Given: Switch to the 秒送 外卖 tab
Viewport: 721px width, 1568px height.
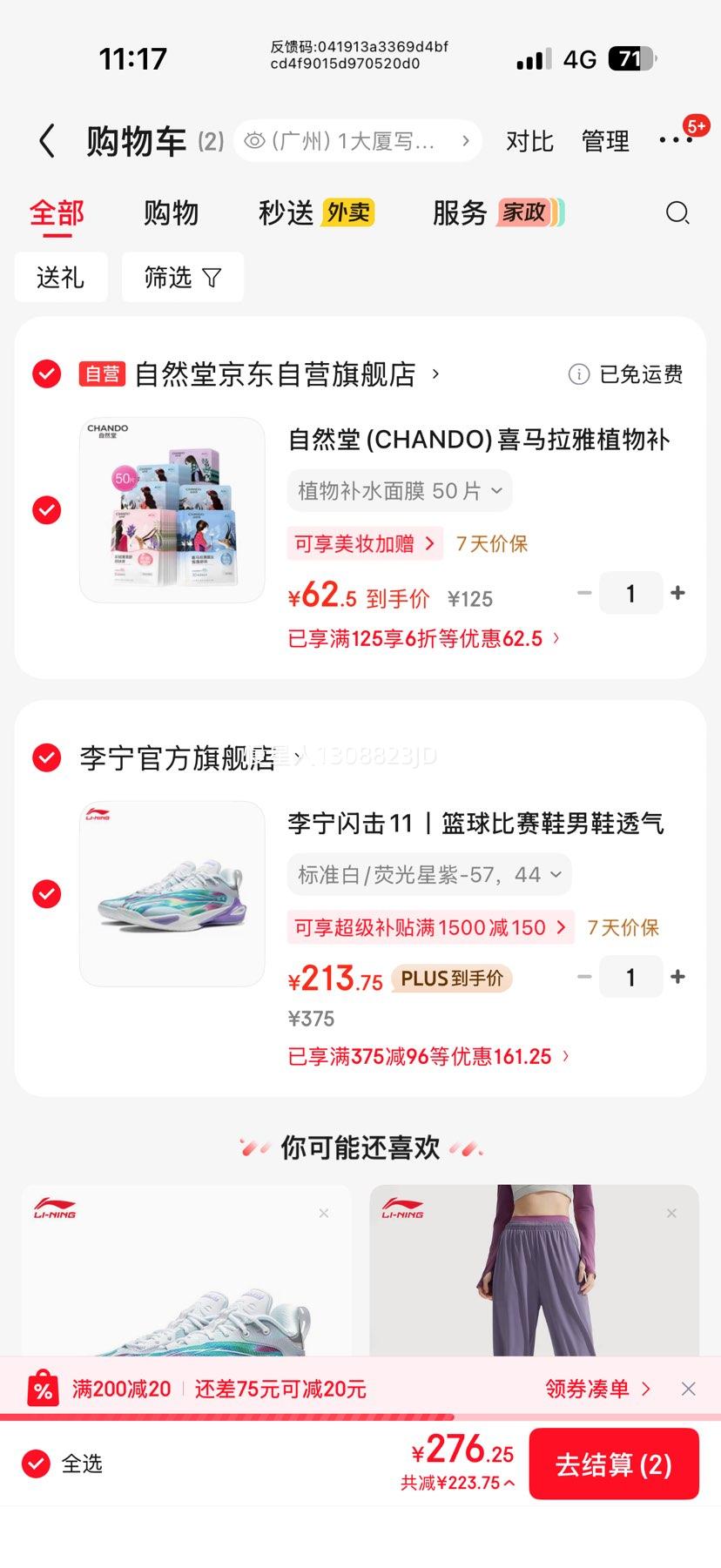Looking at the screenshot, I should point(315,212).
